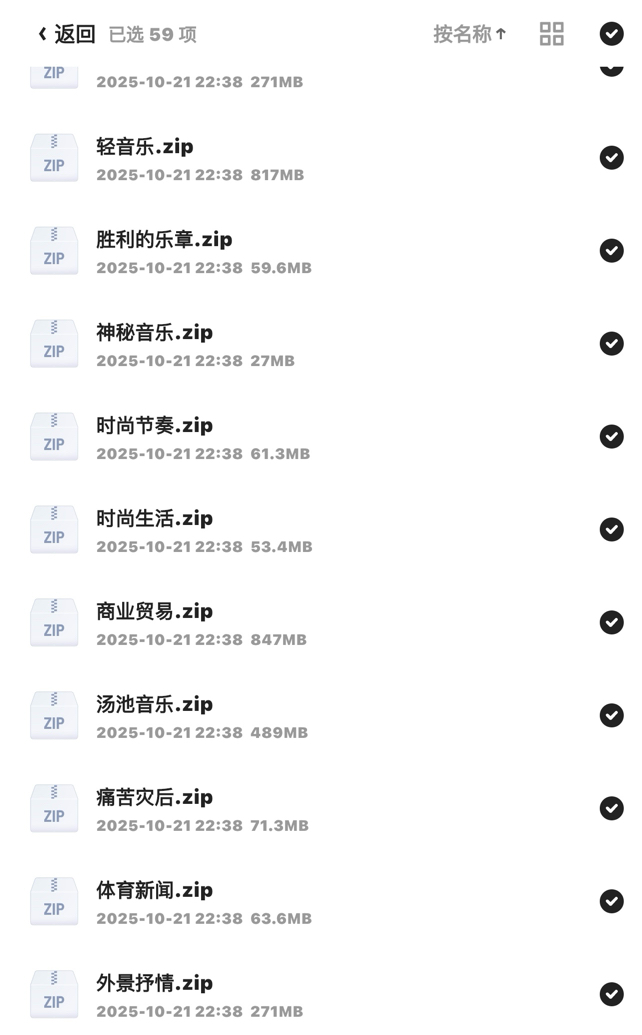Open the 时尚生活.zip file
Image resolution: width=642 pixels, height=1035 pixels.
coord(154,519)
